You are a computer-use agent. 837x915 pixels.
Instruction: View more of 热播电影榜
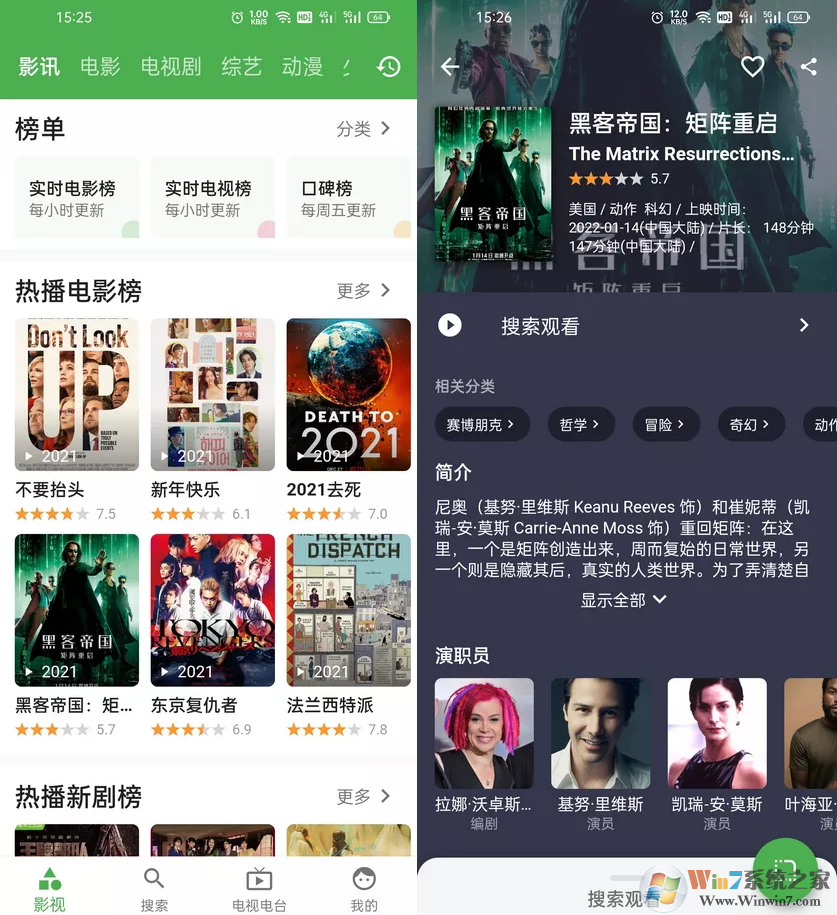[363, 291]
